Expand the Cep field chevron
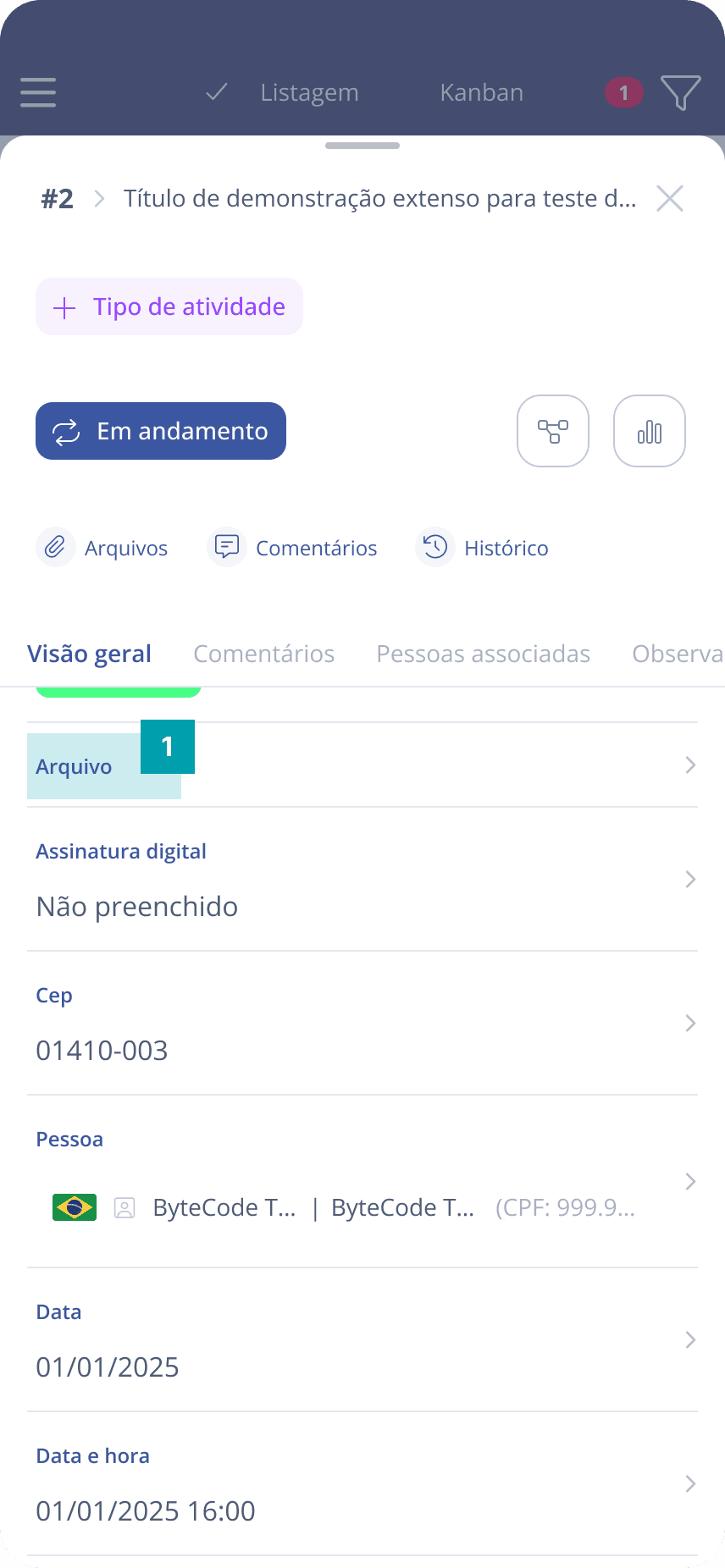 click(x=690, y=1023)
